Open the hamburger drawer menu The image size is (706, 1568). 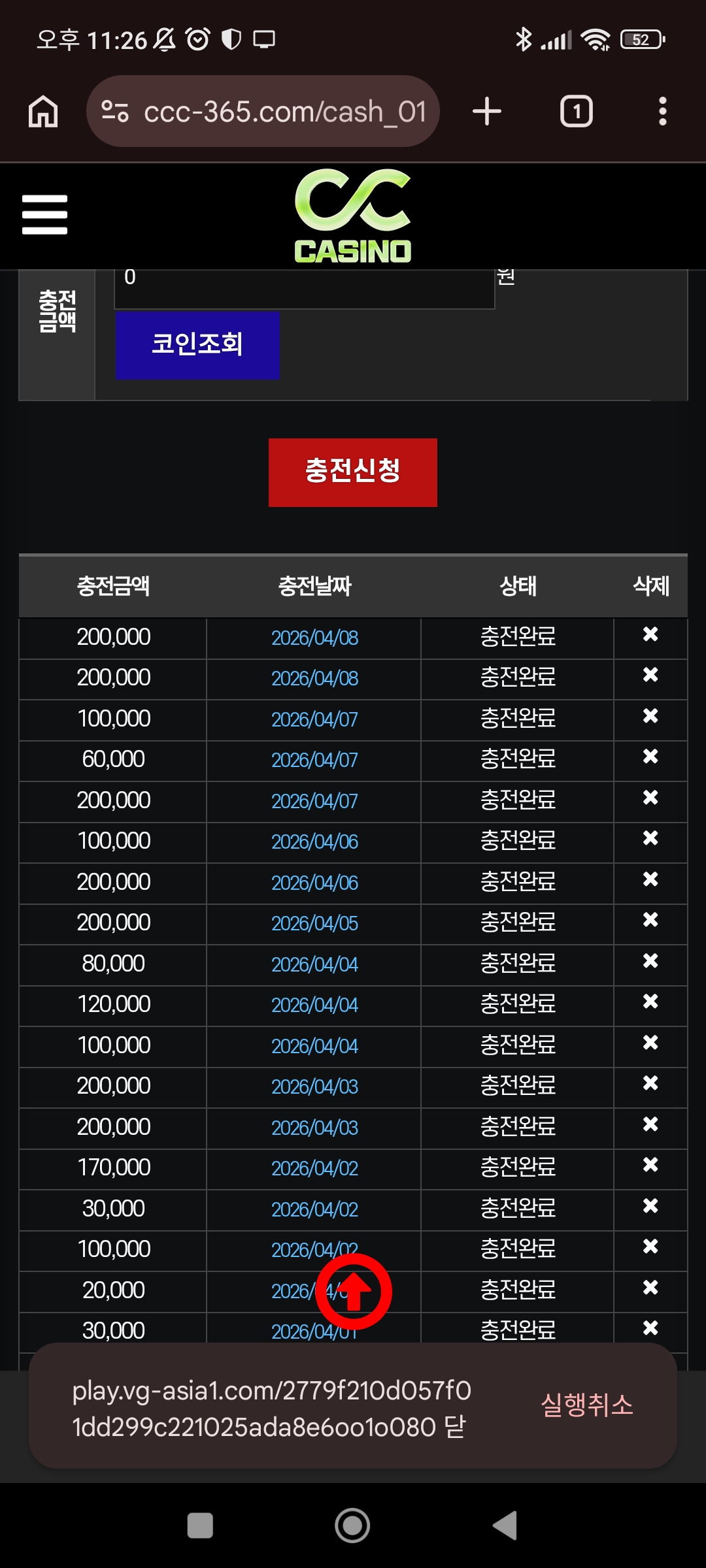click(44, 214)
